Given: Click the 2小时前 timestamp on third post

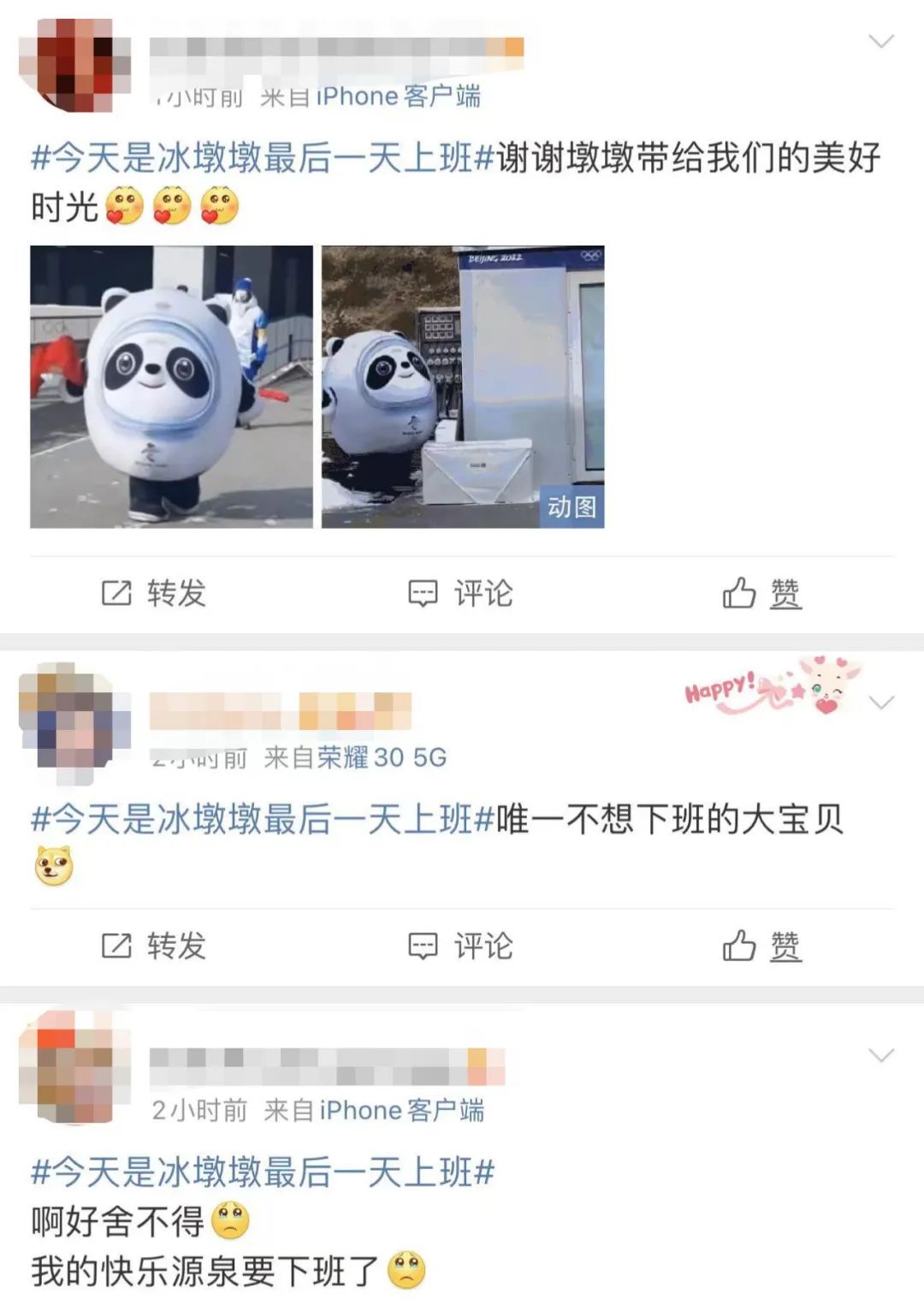Looking at the screenshot, I should (x=203, y=1110).
